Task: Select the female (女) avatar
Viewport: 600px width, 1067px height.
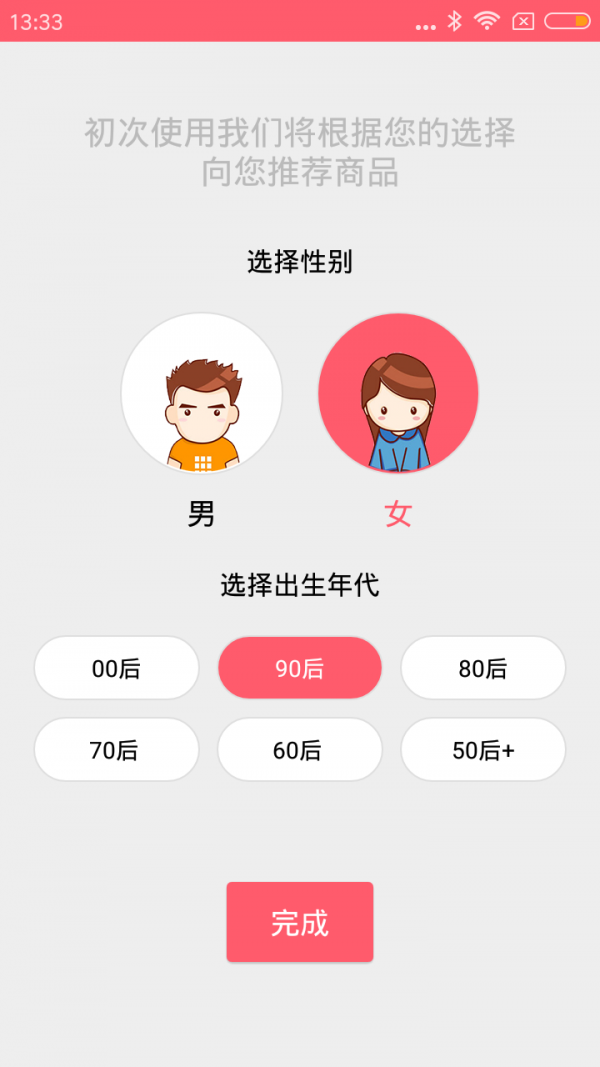Action: (398, 393)
